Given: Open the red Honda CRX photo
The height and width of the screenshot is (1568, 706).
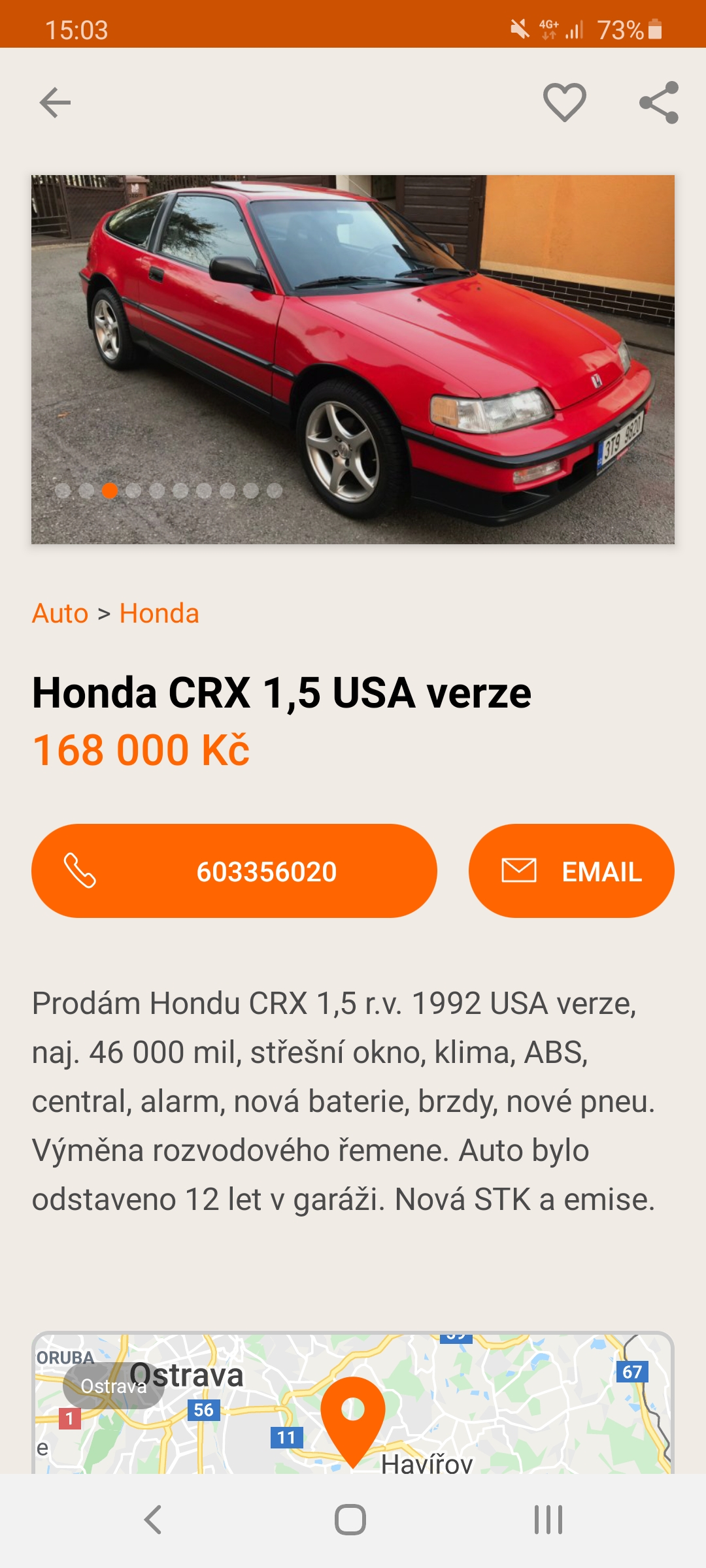Looking at the screenshot, I should click(x=353, y=359).
